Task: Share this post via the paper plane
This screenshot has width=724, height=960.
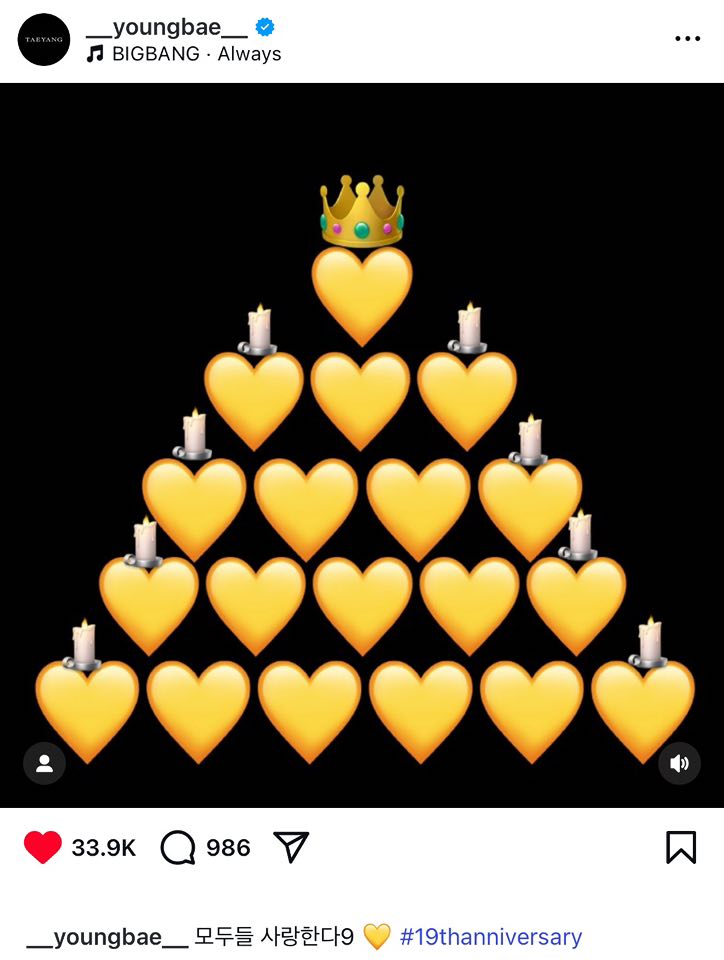Action: (x=291, y=848)
